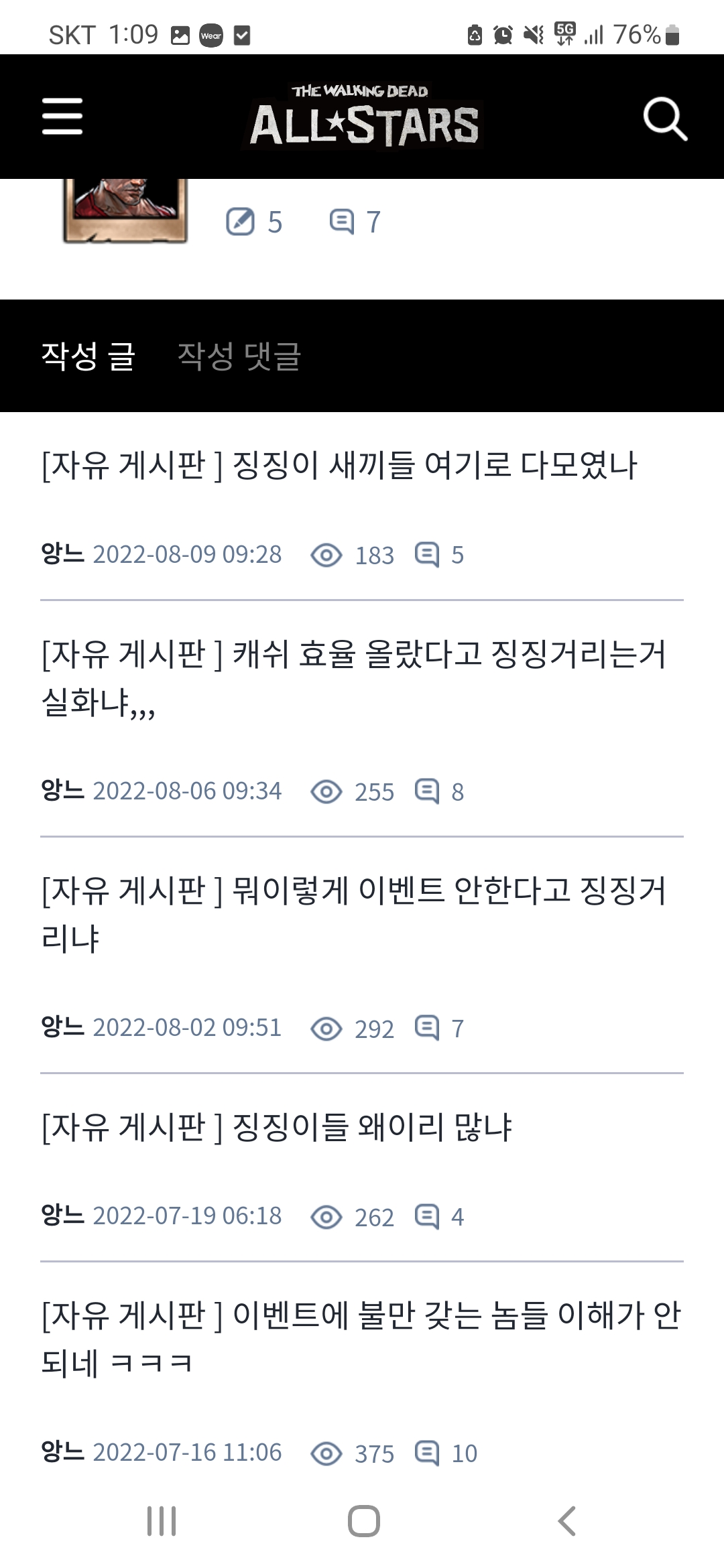Screen dimensions: 724x1568
Task: Open the search icon
Action: pos(664,119)
